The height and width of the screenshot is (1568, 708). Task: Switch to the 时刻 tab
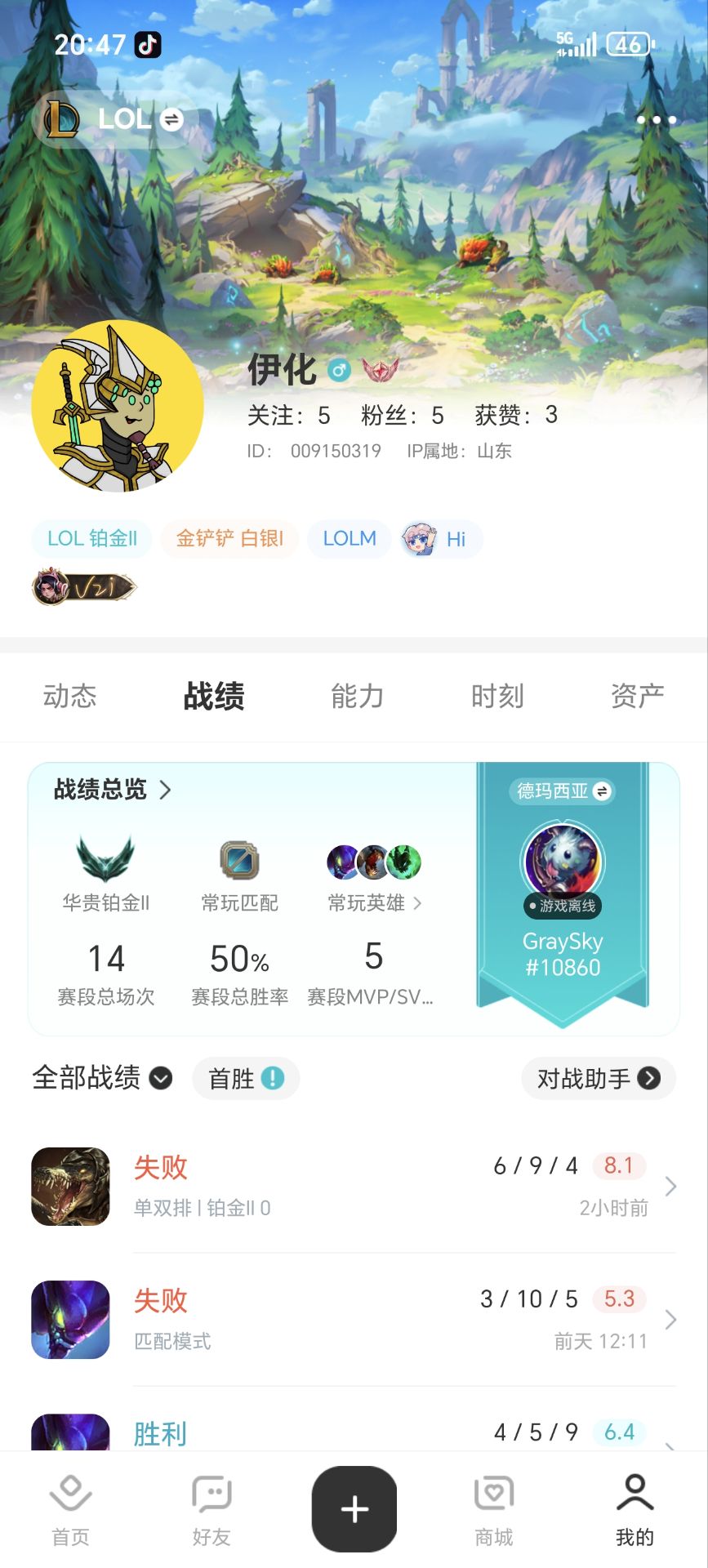click(497, 697)
